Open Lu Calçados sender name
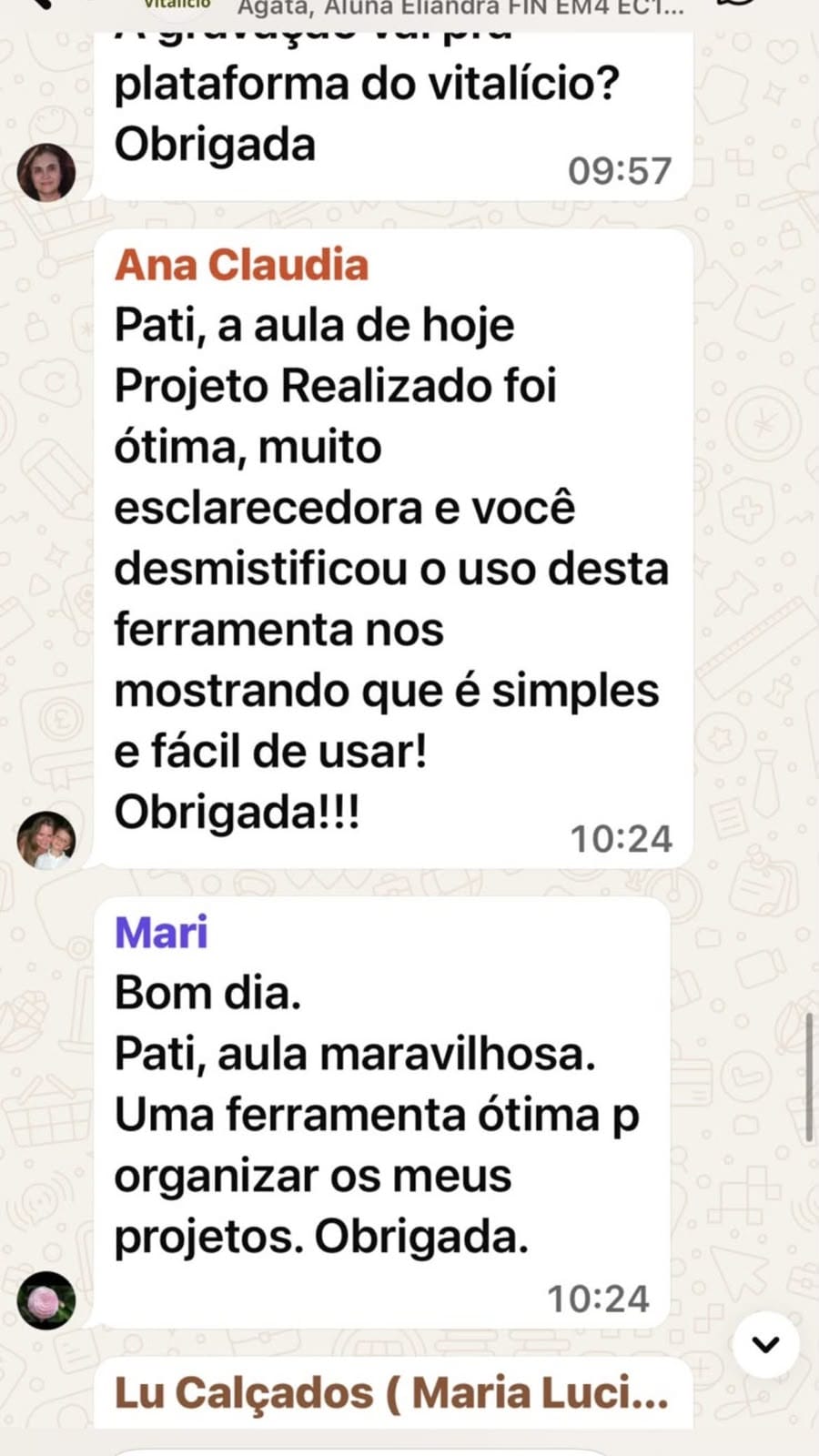 (391, 1393)
